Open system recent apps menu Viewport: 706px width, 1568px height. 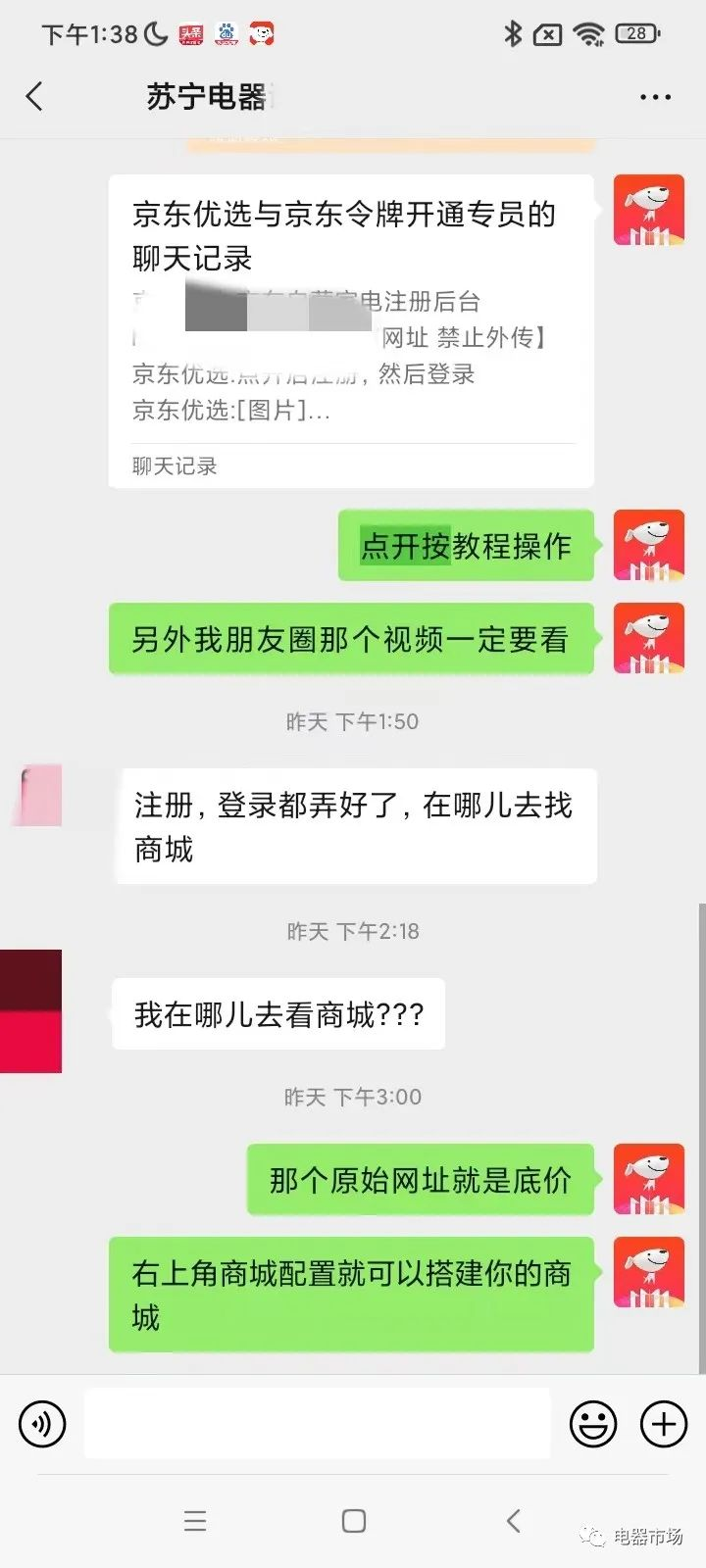pyautogui.click(x=195, y=1521)
